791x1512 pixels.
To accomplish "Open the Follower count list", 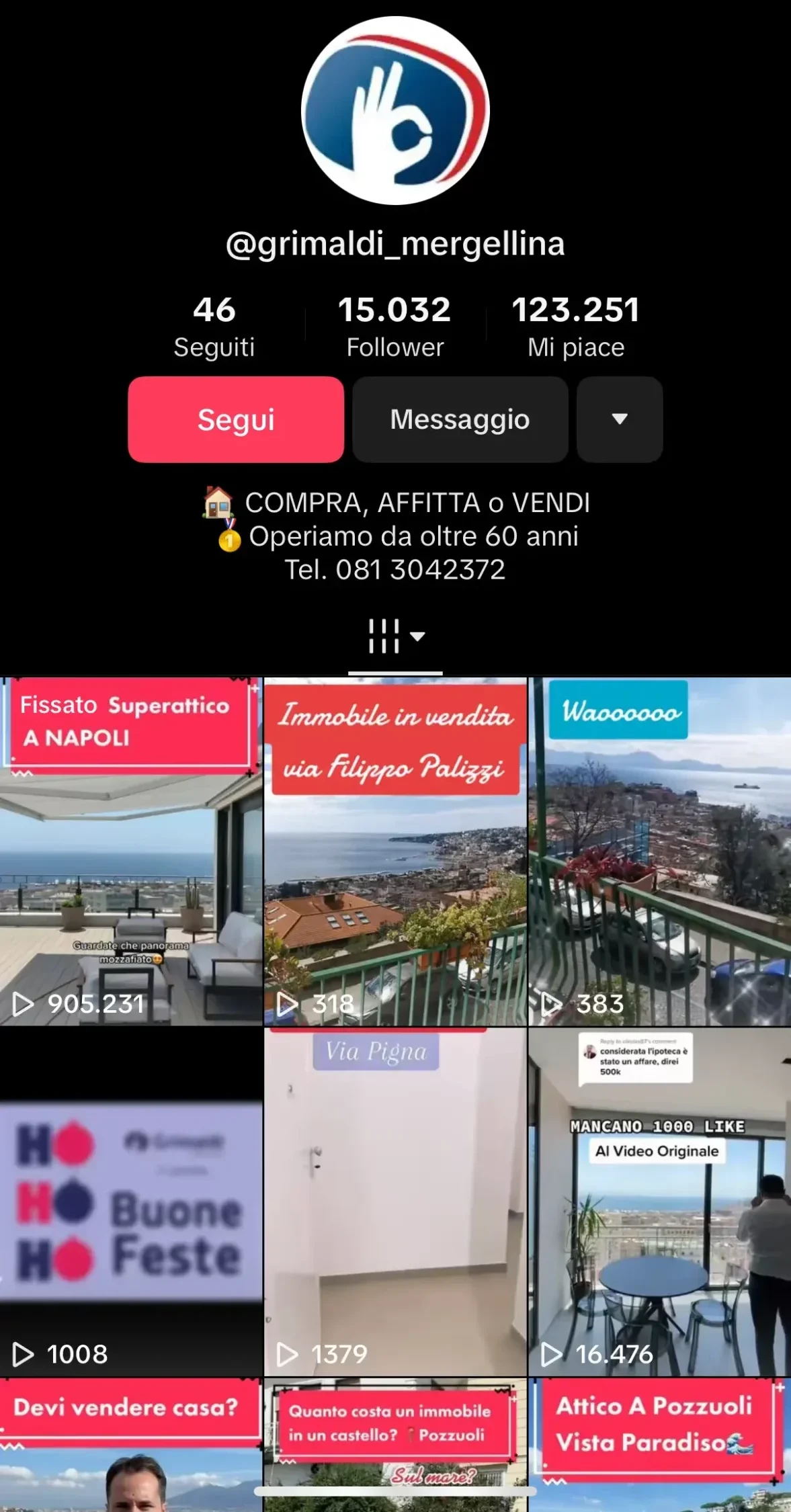I will (x=394, y=326).
